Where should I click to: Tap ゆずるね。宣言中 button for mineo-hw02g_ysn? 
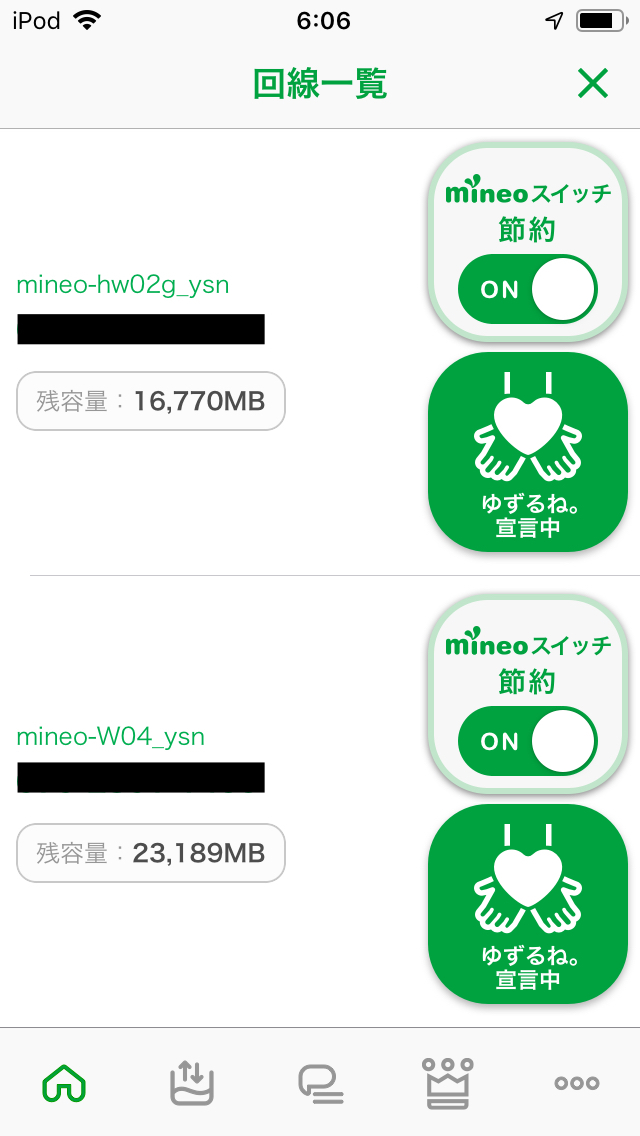527,452
